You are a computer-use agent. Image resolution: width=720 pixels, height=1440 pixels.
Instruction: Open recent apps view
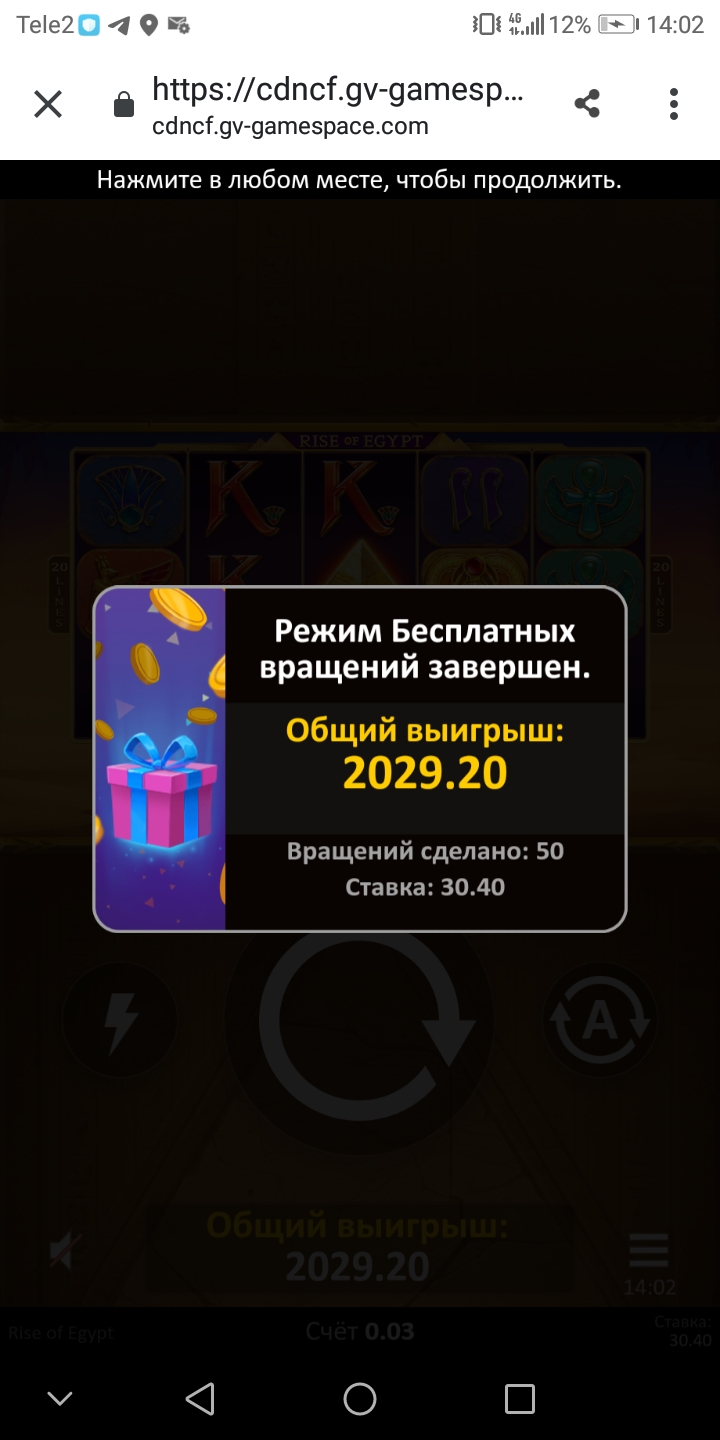(x=519, y=1398)
